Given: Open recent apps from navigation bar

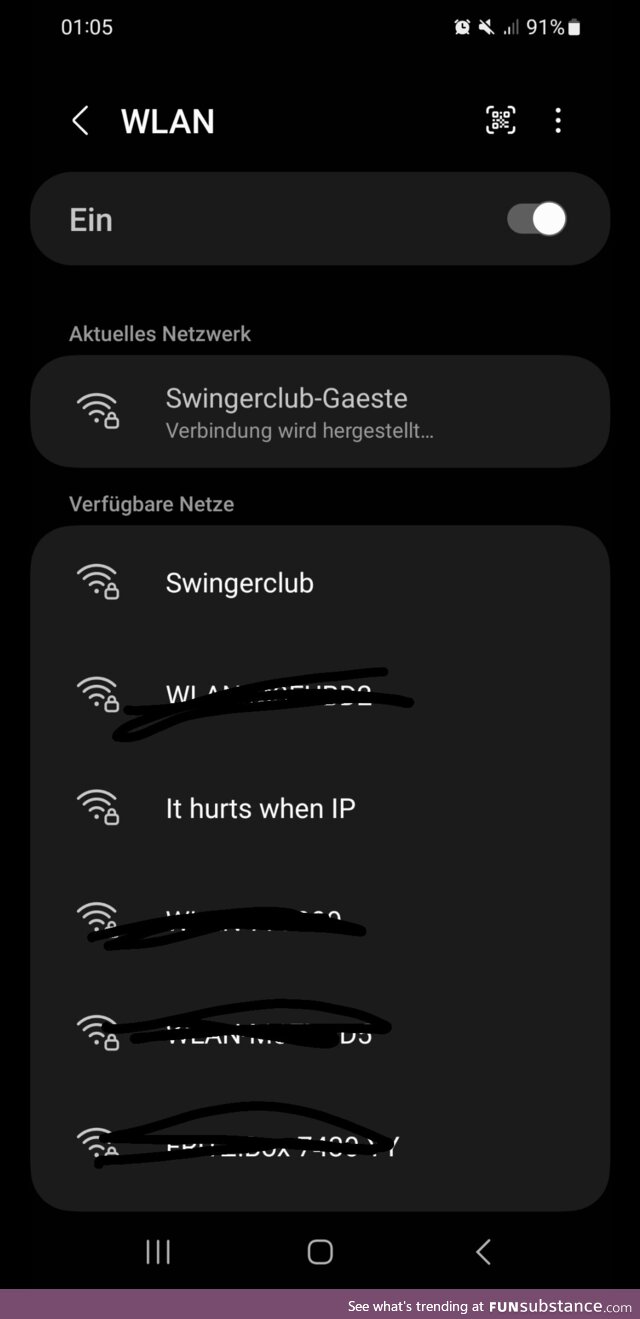Looking at the screenshot, I should 158,1251.
